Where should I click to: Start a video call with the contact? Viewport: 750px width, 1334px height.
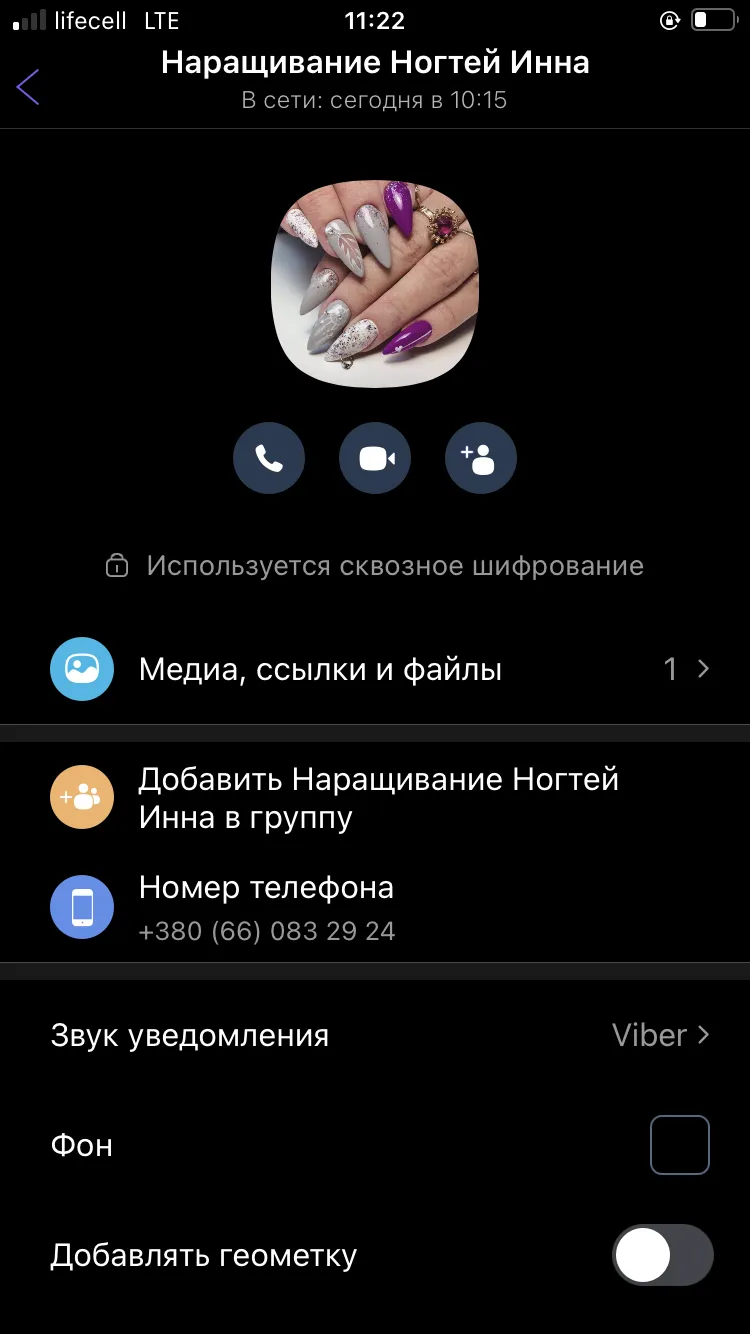click(x=375, y=459)
